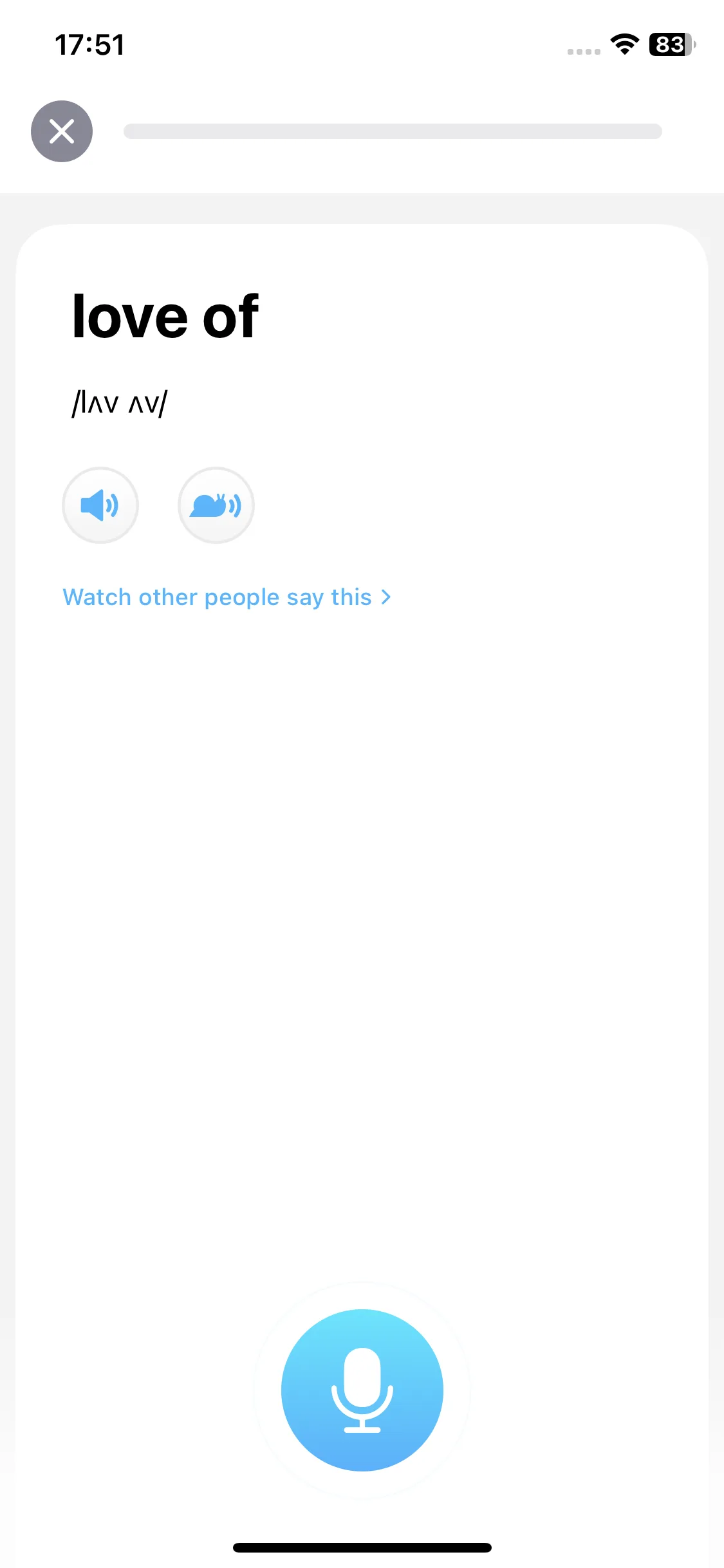Select the headline 'love of'
724x1568 pixels.
[x=165, y=315]
